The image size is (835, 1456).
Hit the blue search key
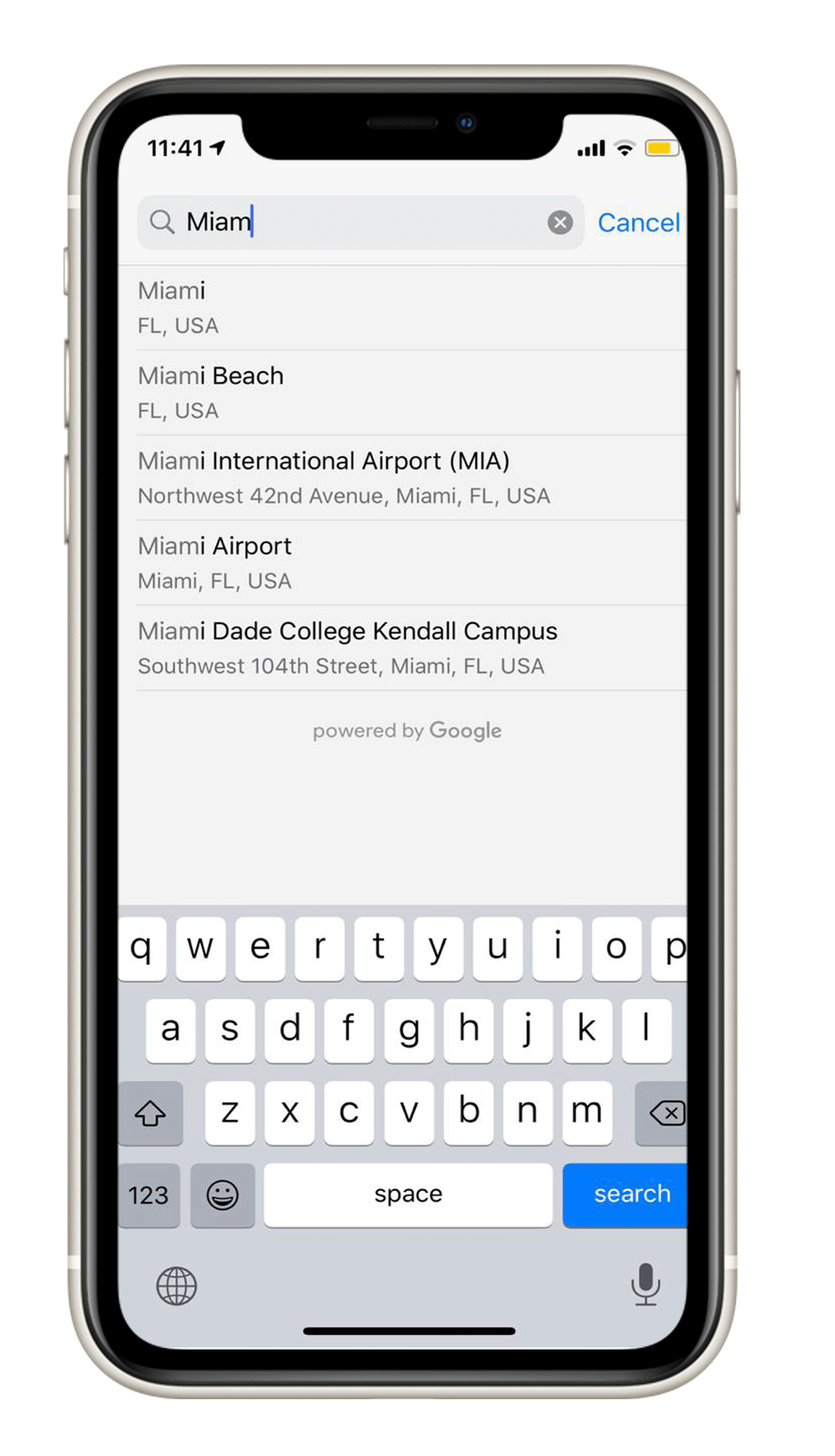pyautogui.click(x=625, y=1195)
